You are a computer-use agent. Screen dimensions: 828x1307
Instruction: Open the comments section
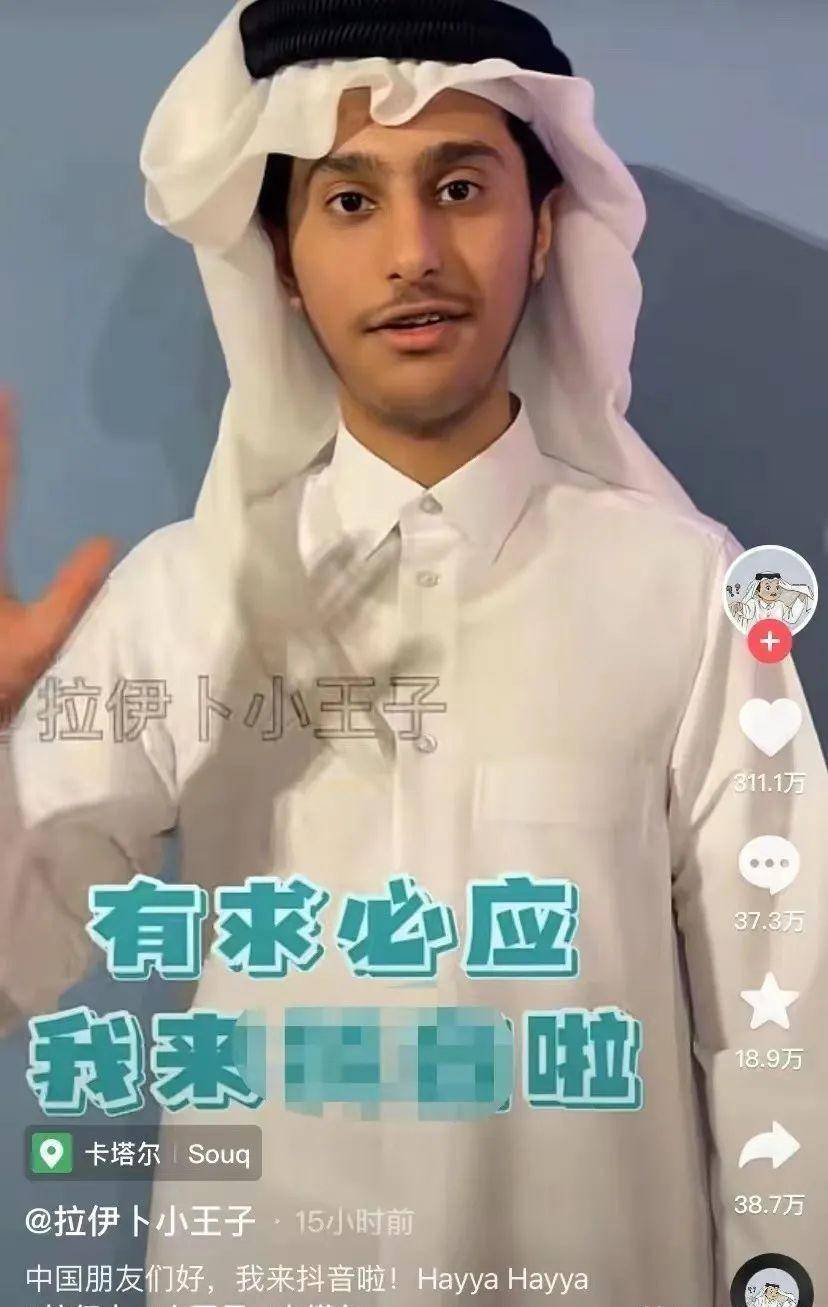click(x=769, y=865)
